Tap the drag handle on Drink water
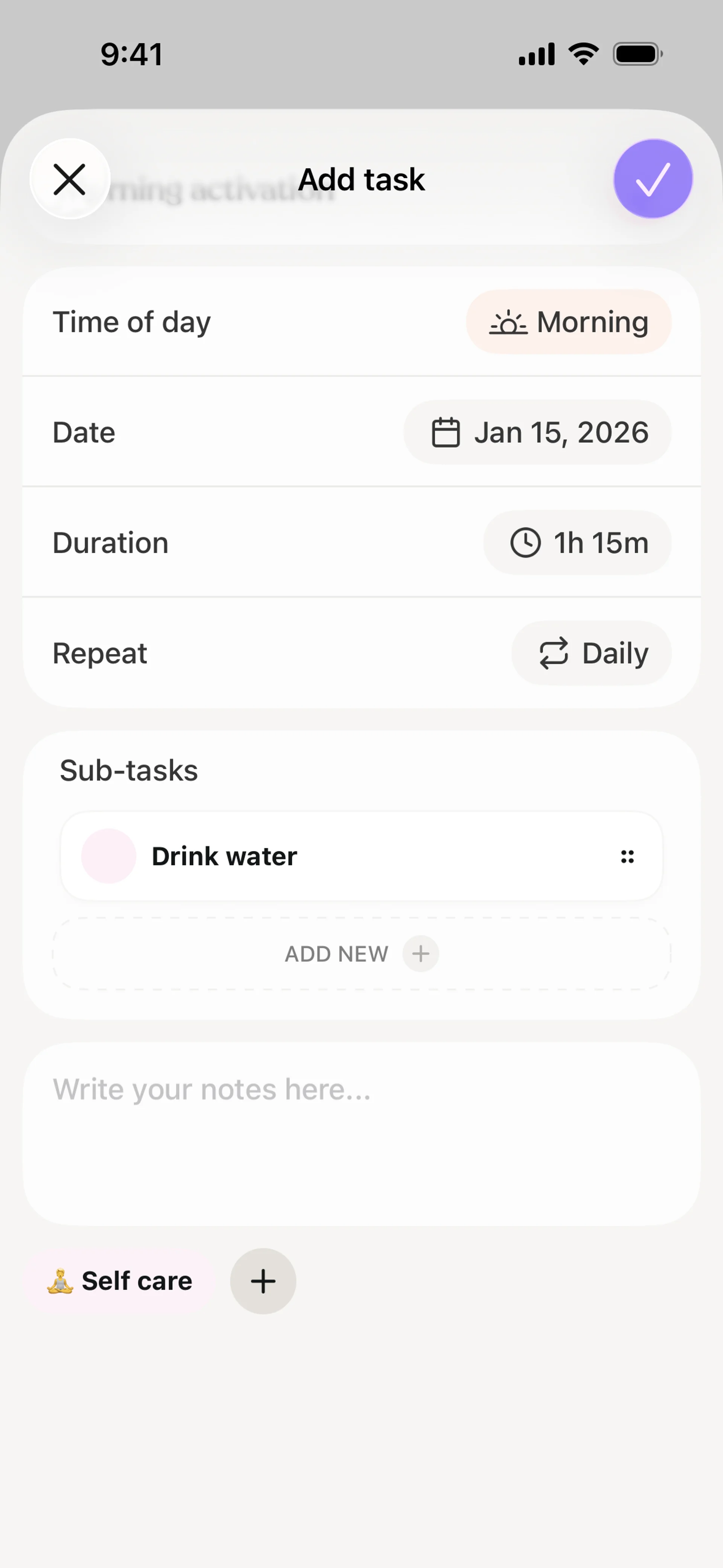 coord(627,856)
